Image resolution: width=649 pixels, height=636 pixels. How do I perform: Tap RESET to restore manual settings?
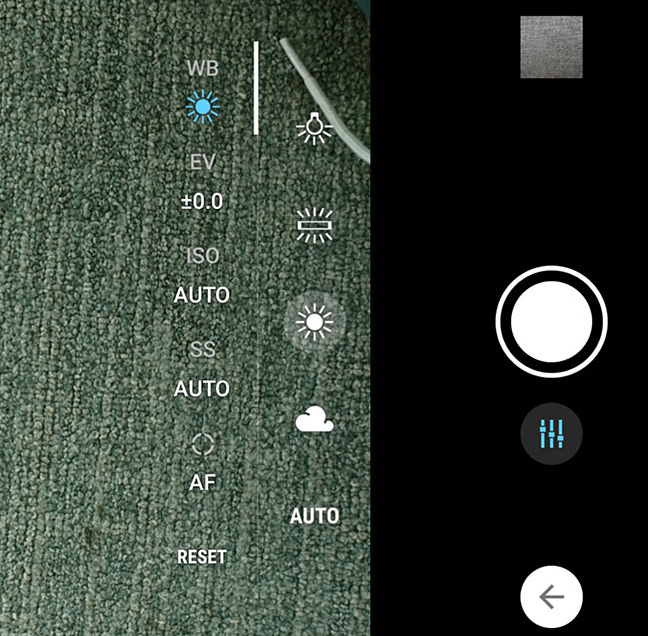pos(202,557)
